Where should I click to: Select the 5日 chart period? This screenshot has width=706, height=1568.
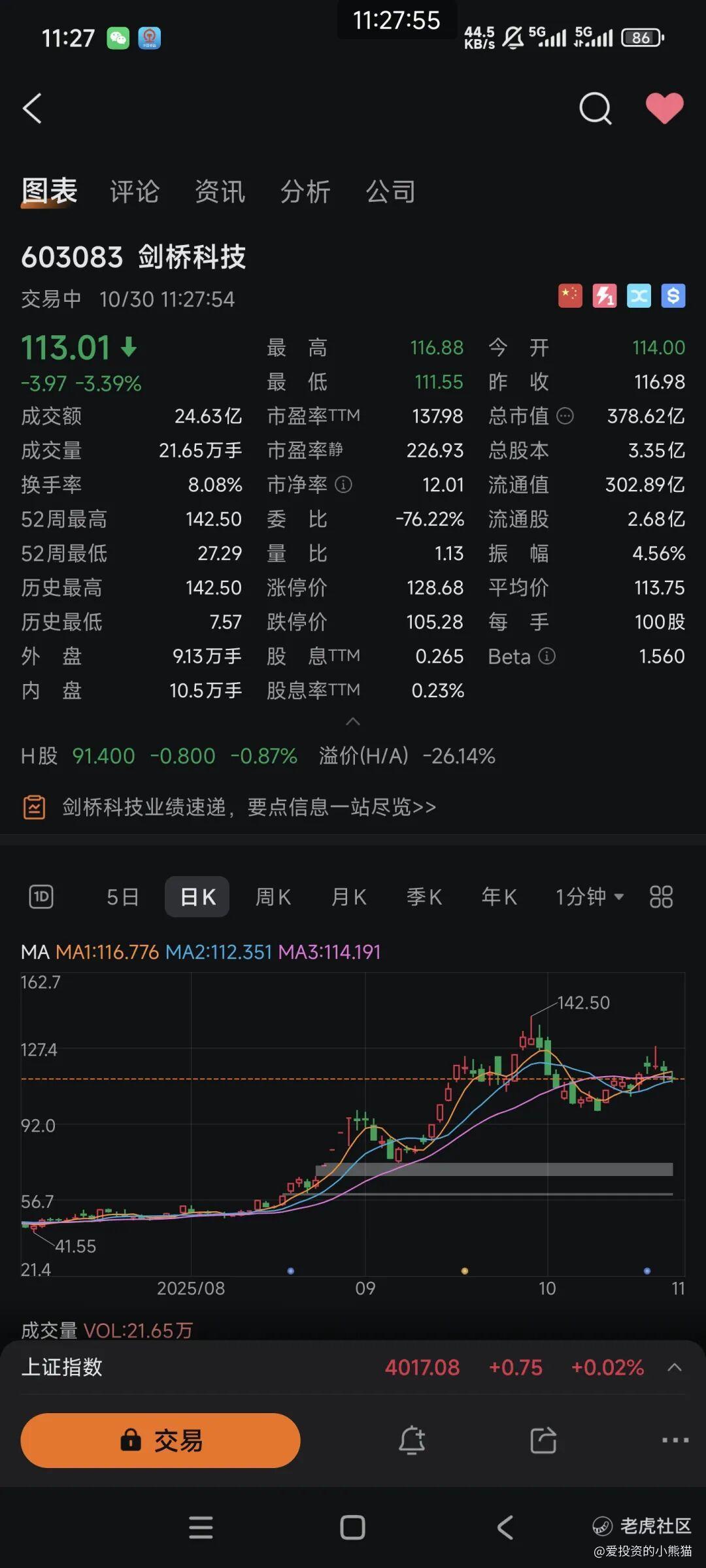click(x=123, y=897)
